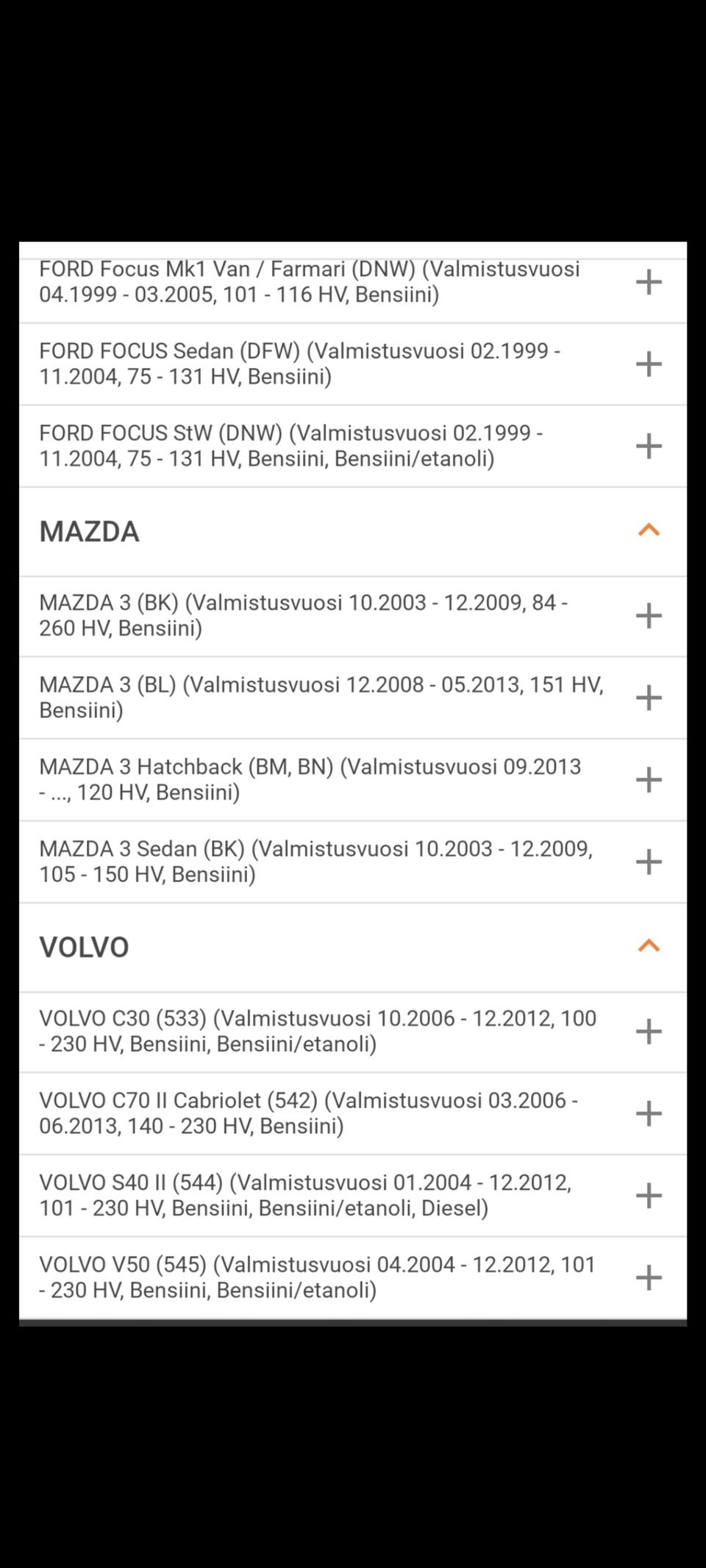Expand MAZDA 3 (BK) 84 - 260 HV
Viewport: 706px width, 1568px height.
click(x=649, y=616)
